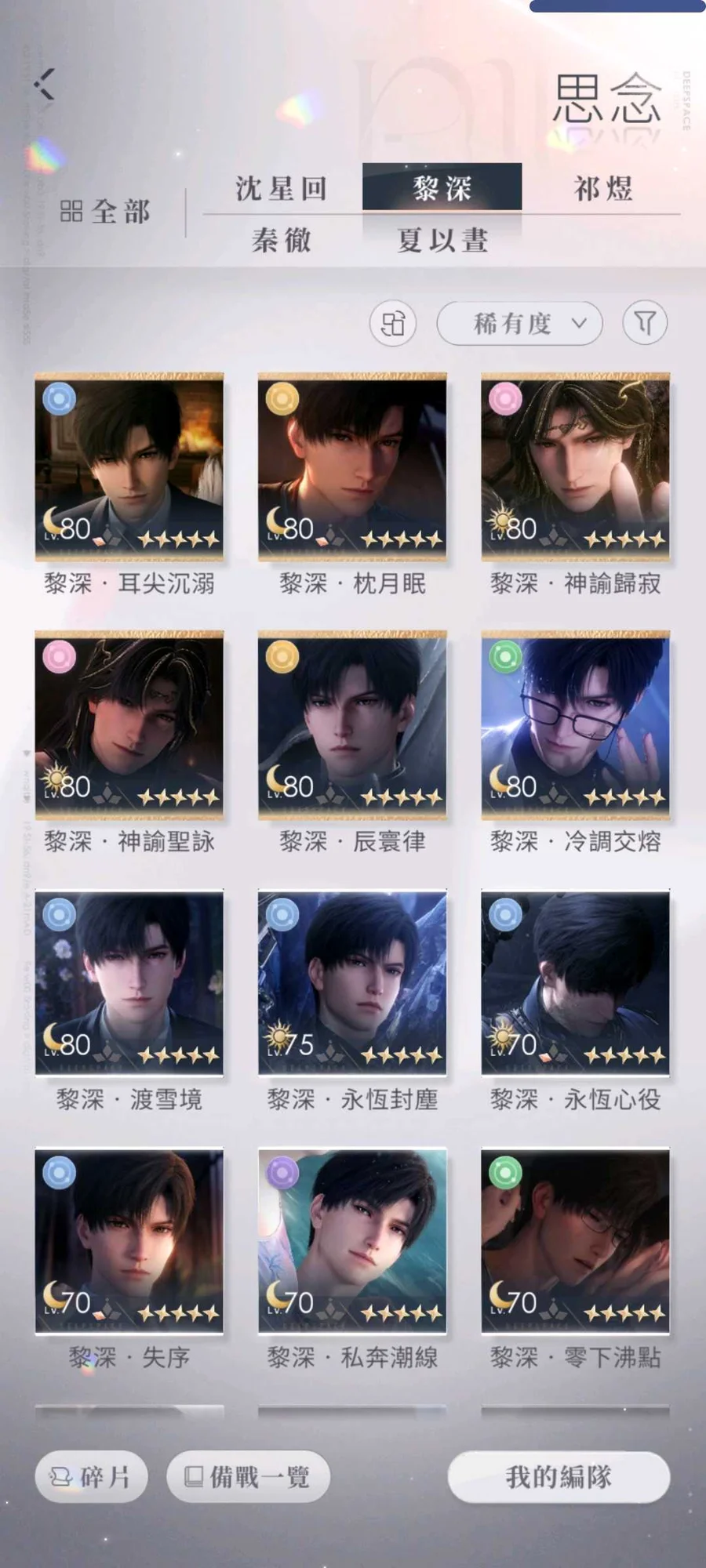Go back using the arrow icon

click(45, 84)
